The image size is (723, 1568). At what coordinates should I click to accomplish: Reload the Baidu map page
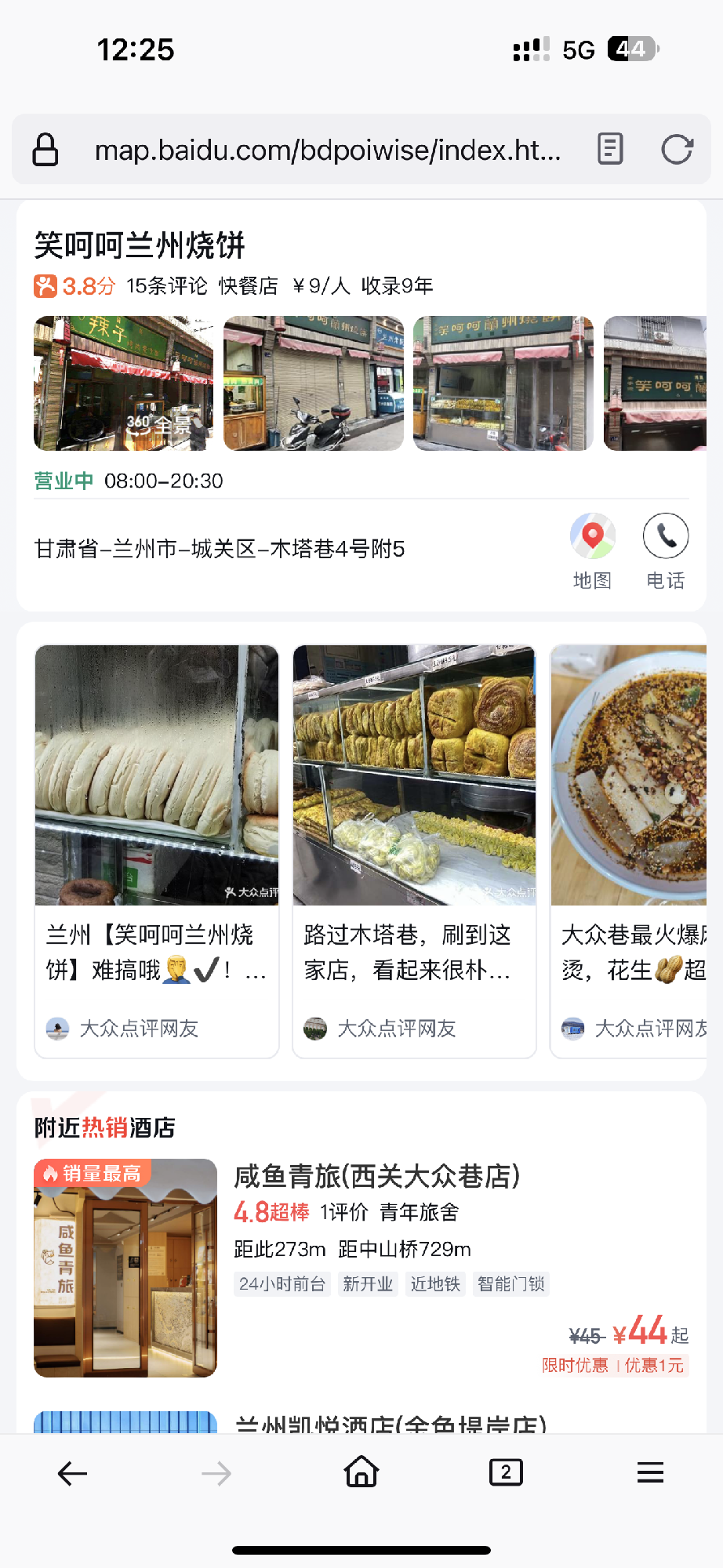click(677, 149)
